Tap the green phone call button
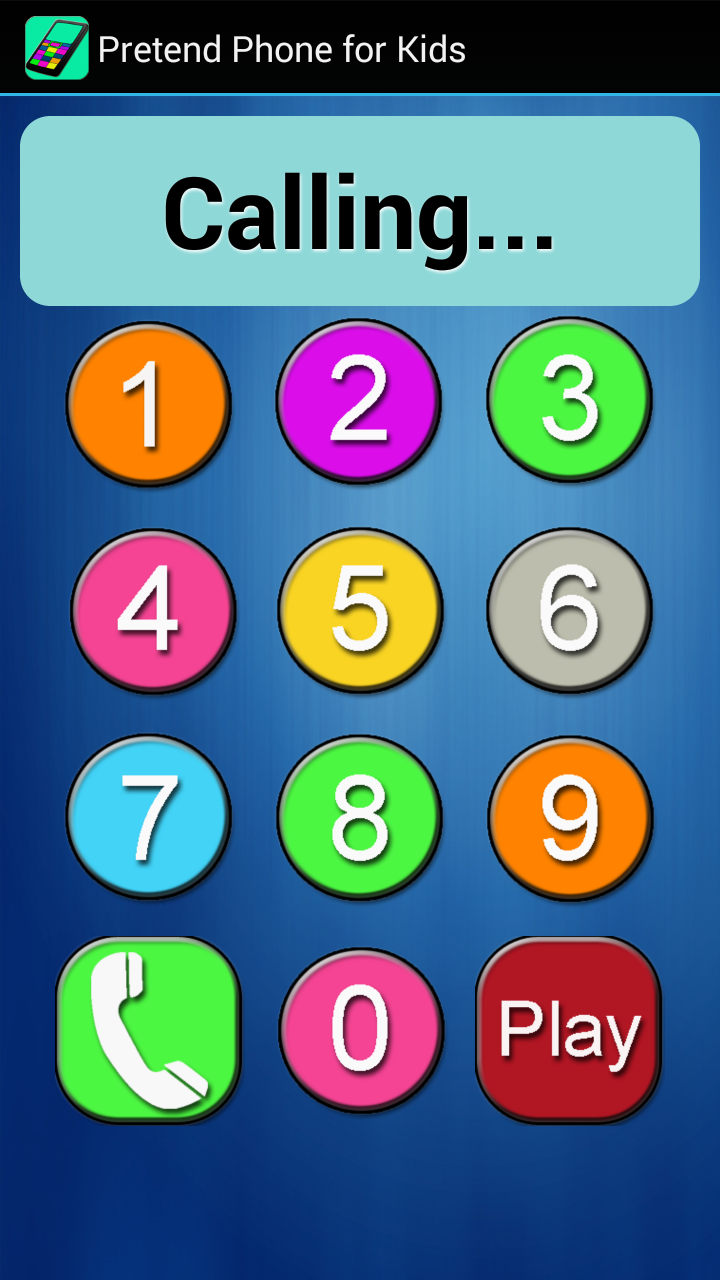Image resolution: width=720 pixels, height=1280 pixels. pyautogui.click(x=148, y=1029)
